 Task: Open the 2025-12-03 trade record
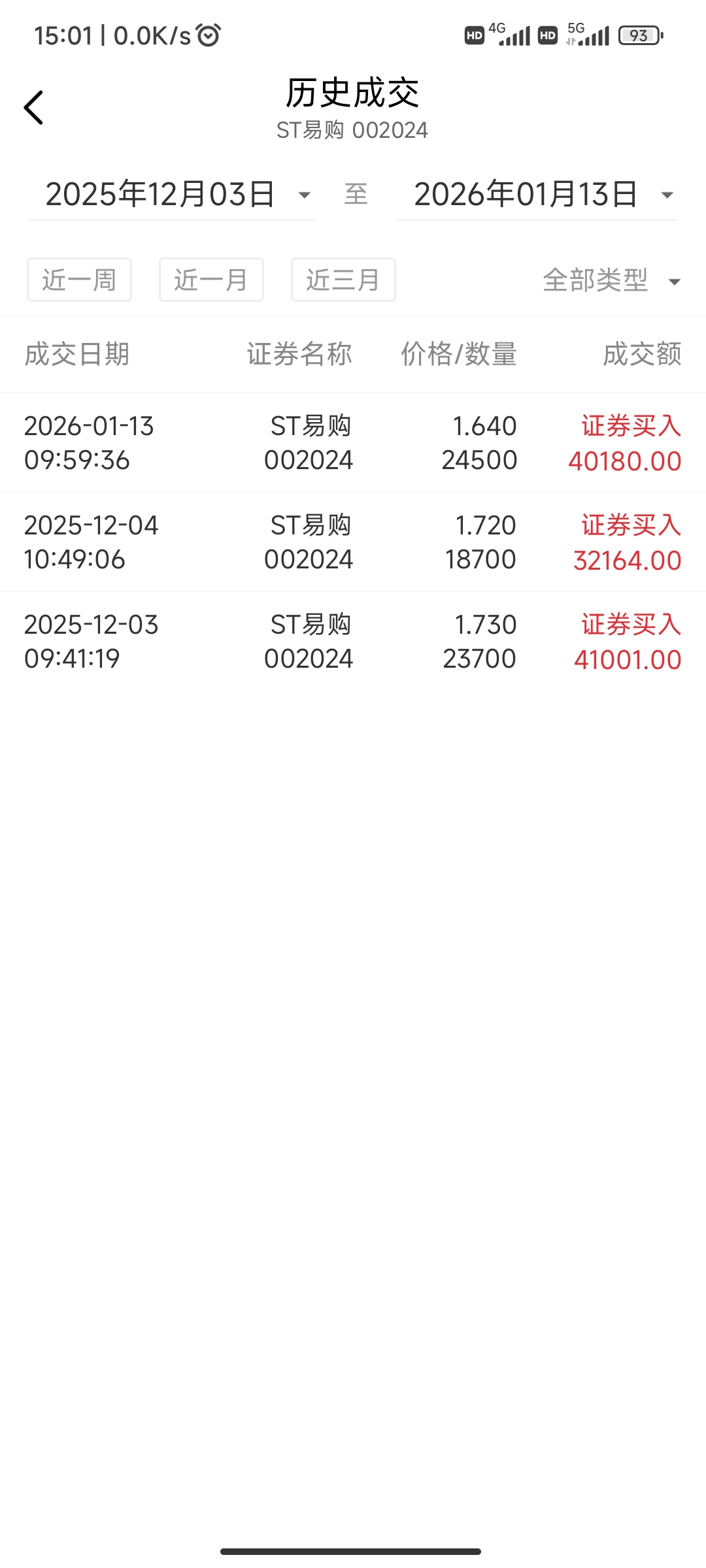click(353, 642)
